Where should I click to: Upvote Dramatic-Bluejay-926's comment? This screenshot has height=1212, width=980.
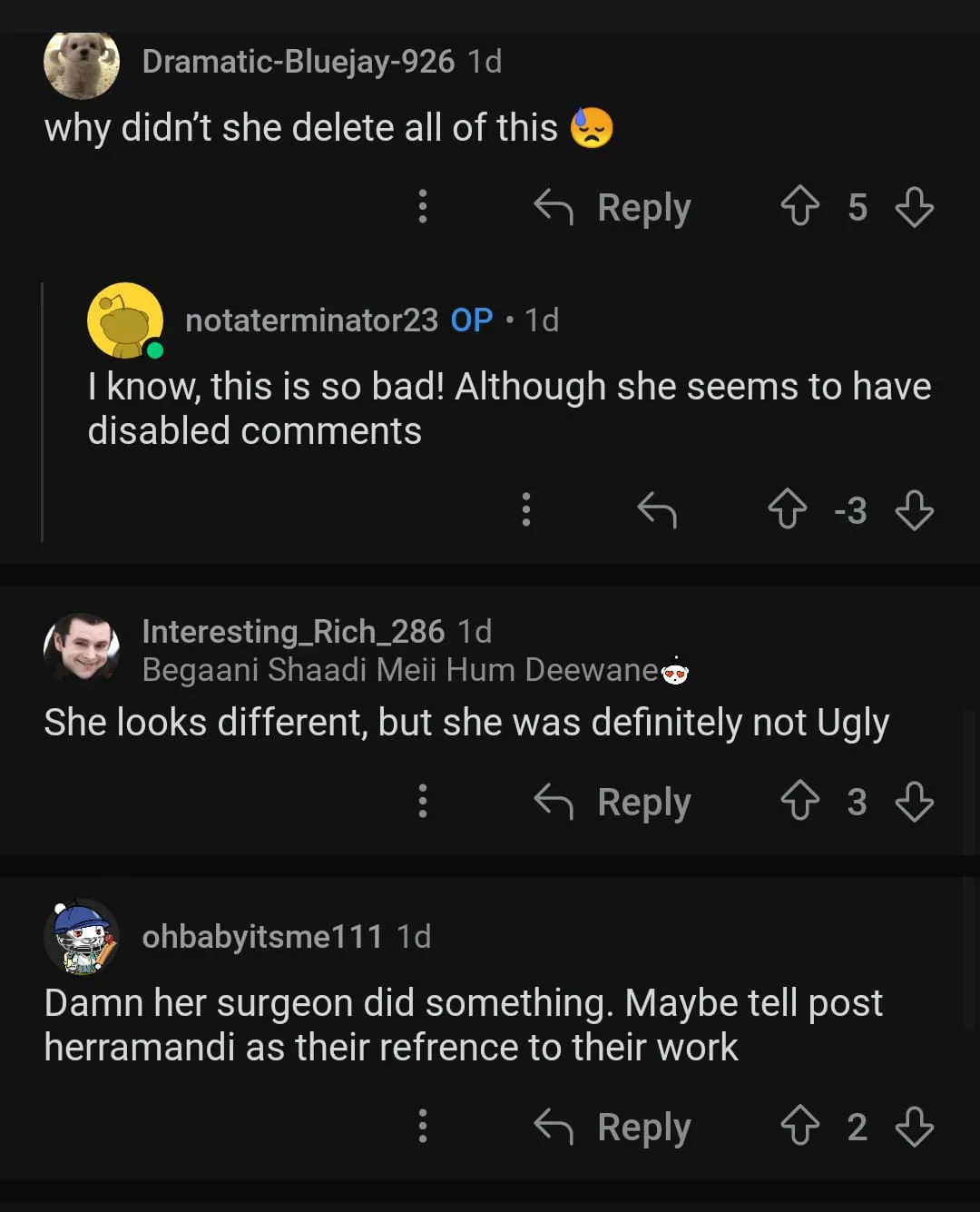tap(799, 206)
